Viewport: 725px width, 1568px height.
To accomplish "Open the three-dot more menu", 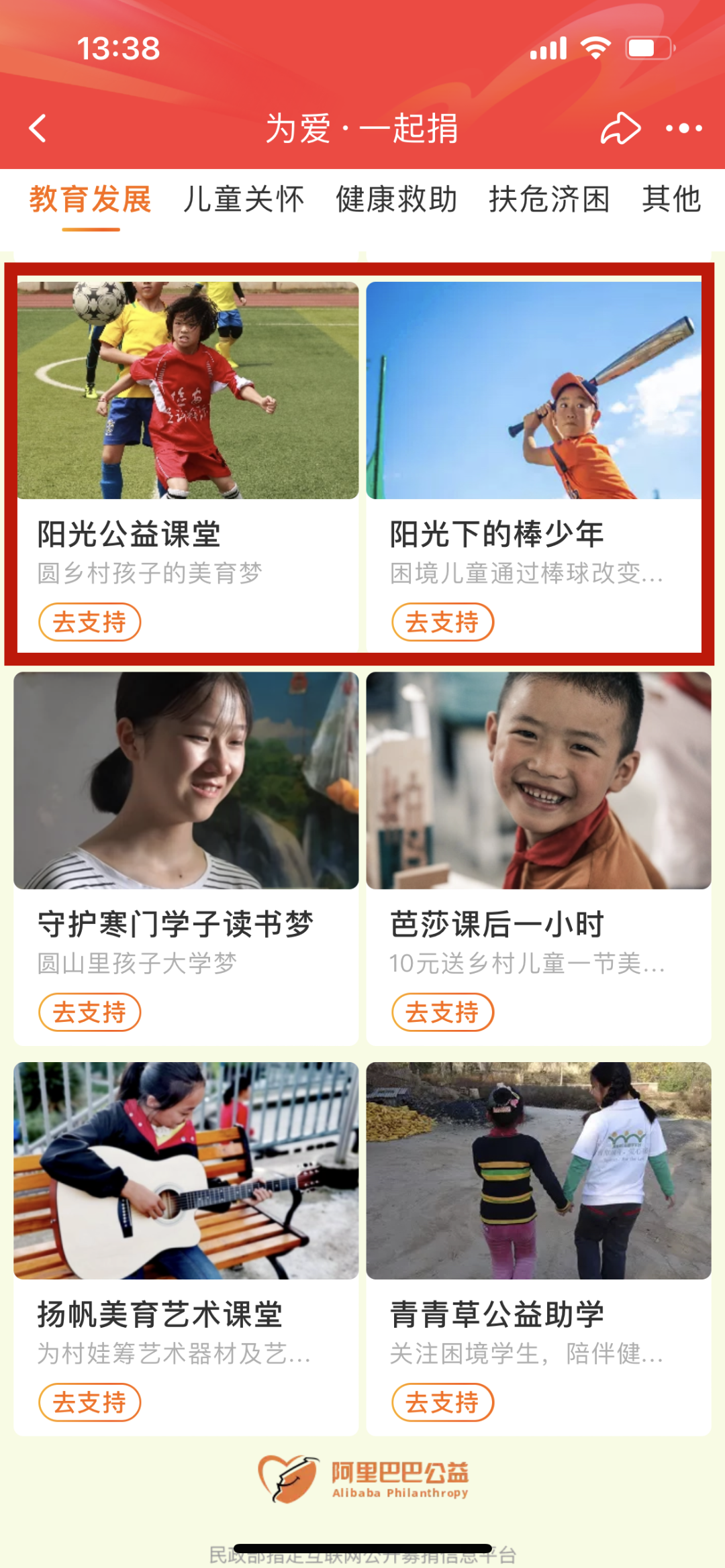I will tap(683, 128).
